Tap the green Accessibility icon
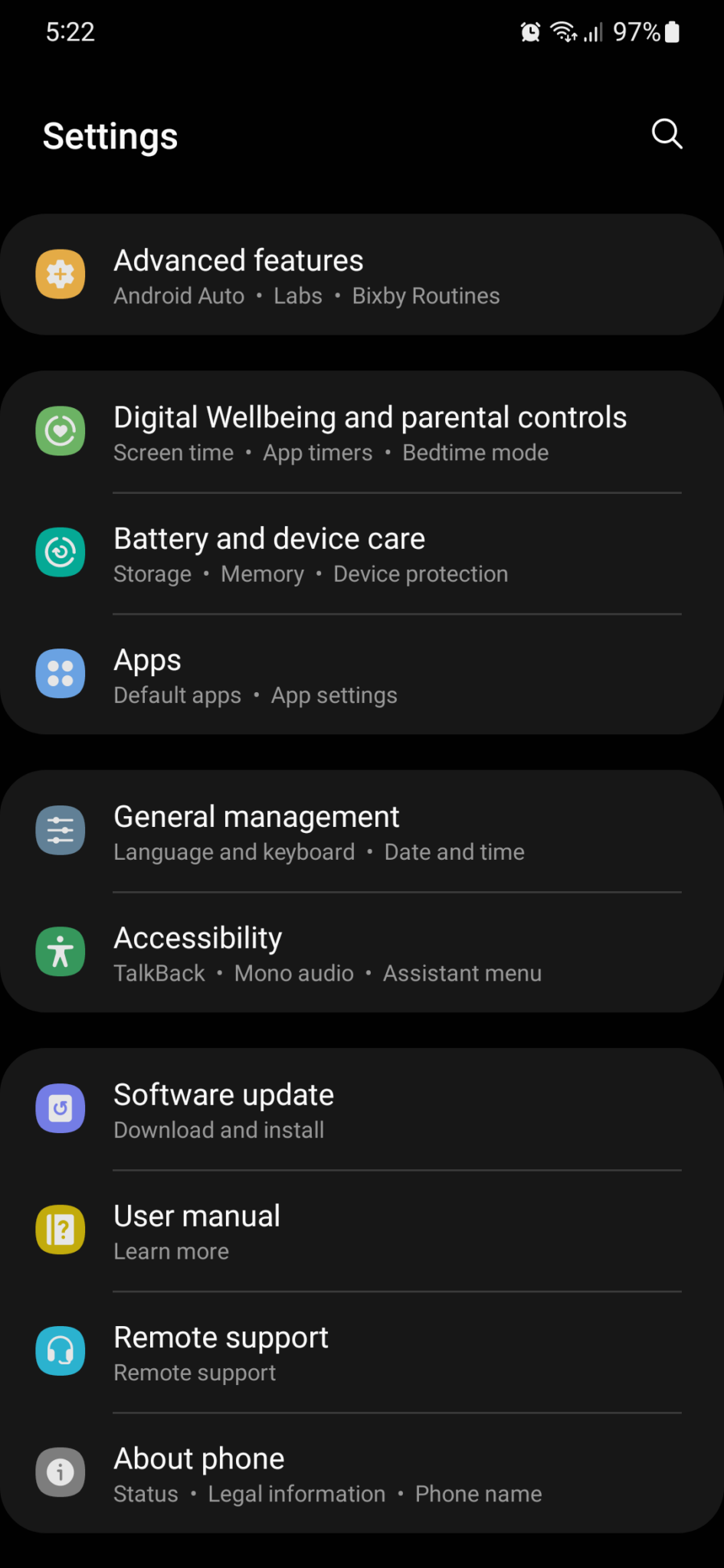724x1568 pixels. coord(60,952)
